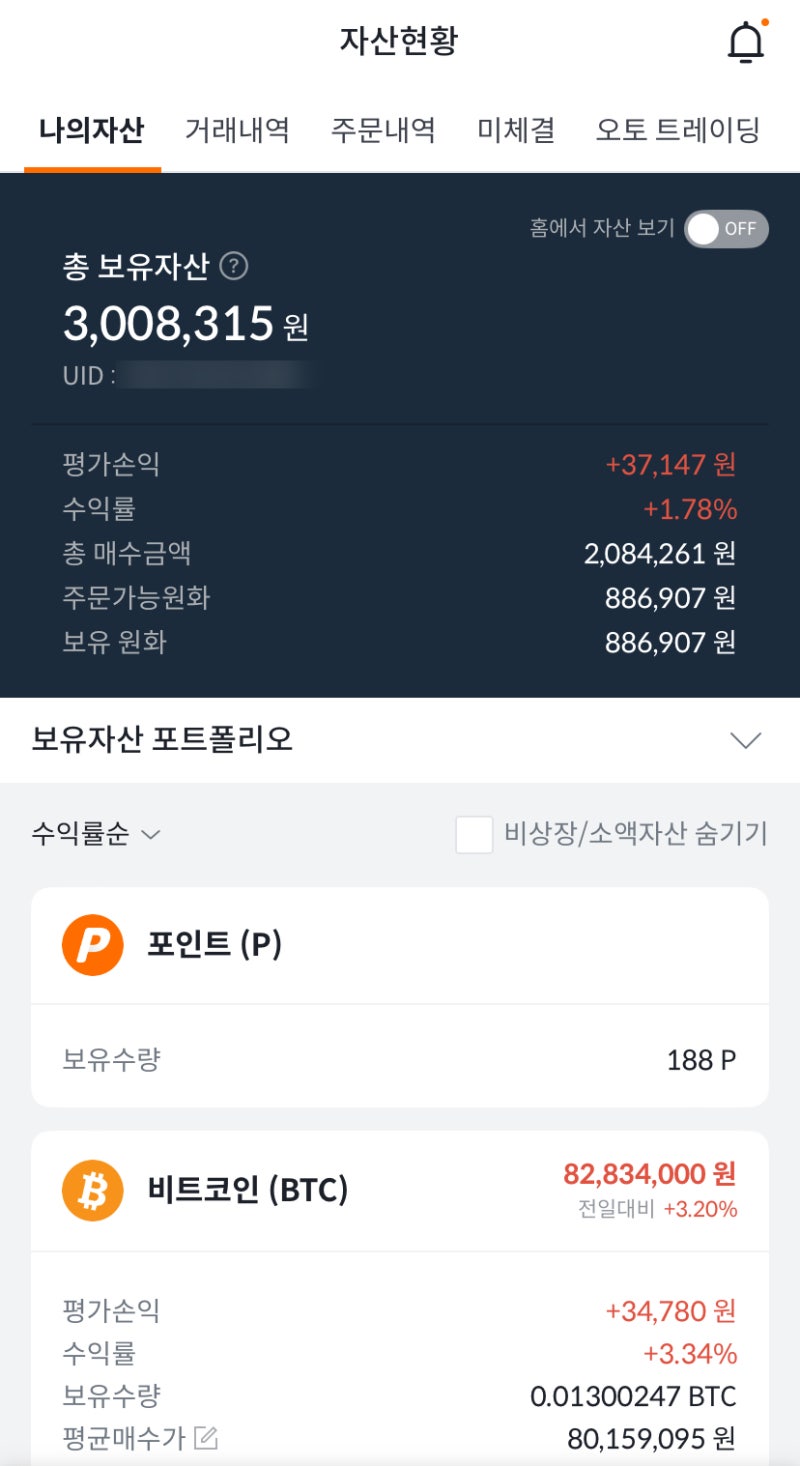800x1466 pixels.
Task: Open the 수익률순 sorting dropdown
Action: click(x=95, y=833)
